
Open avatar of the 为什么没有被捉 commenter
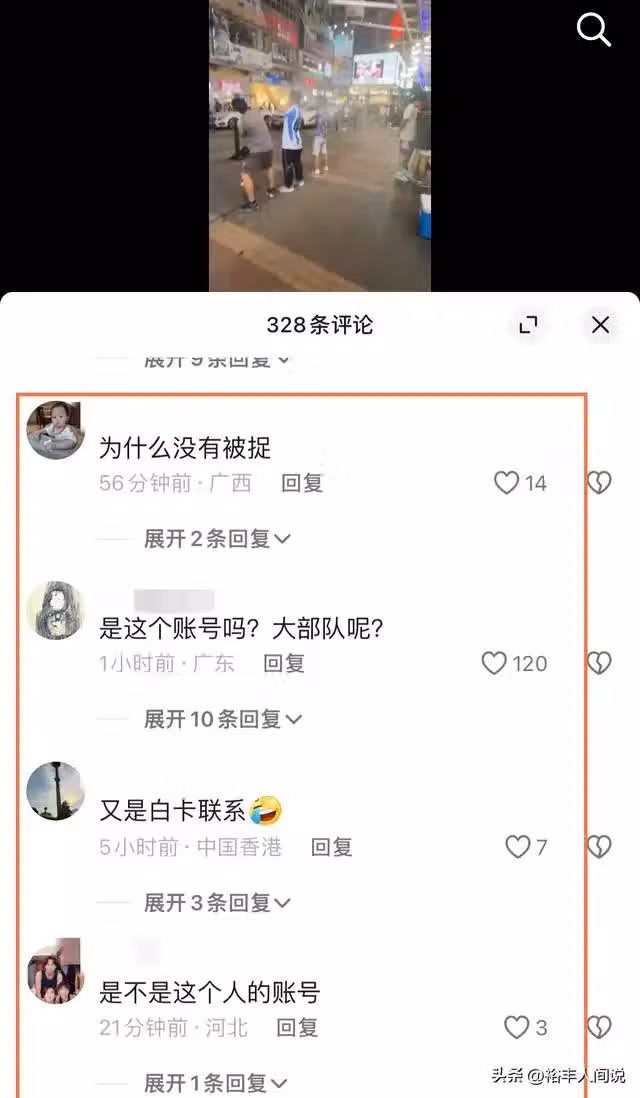coord(54,431)
